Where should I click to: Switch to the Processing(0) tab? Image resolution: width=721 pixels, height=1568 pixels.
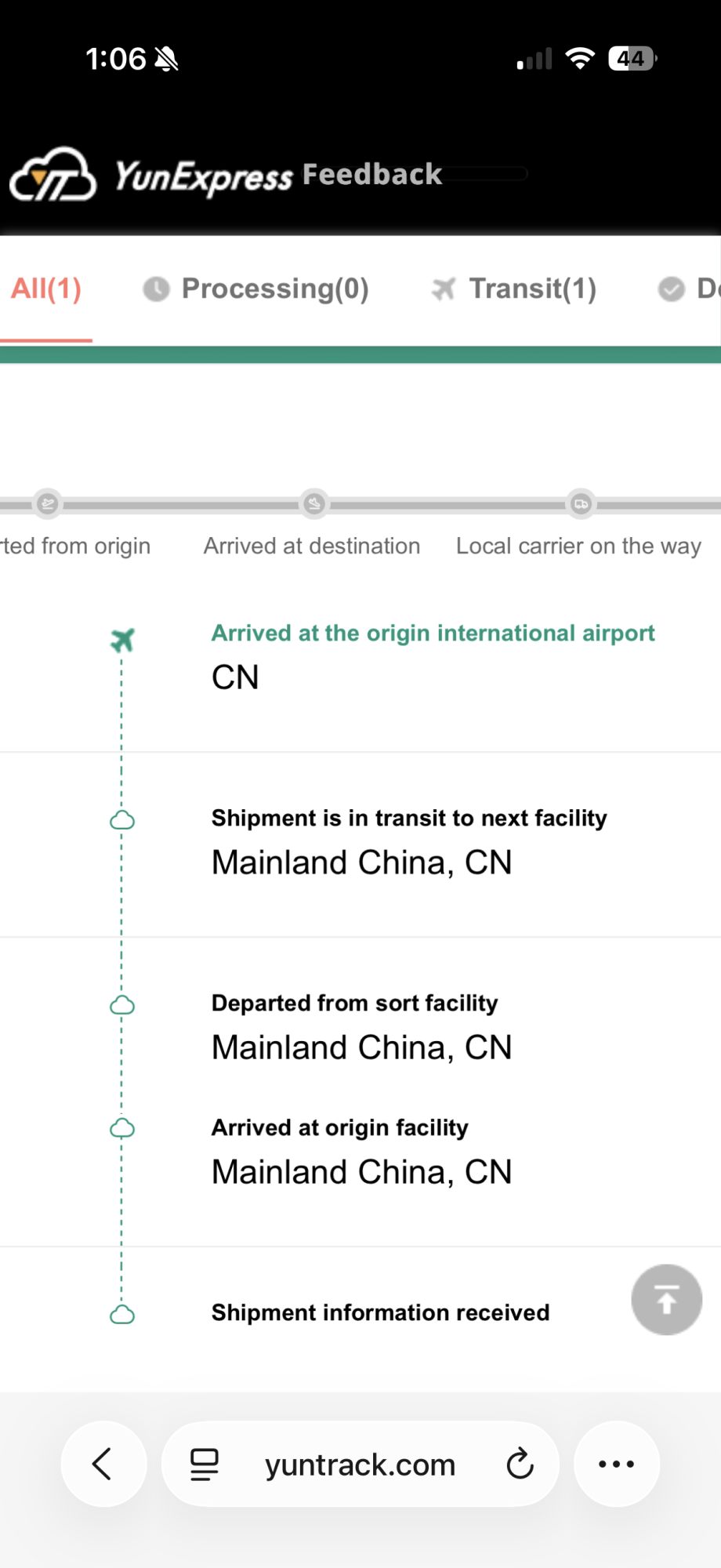coord(255,289)
